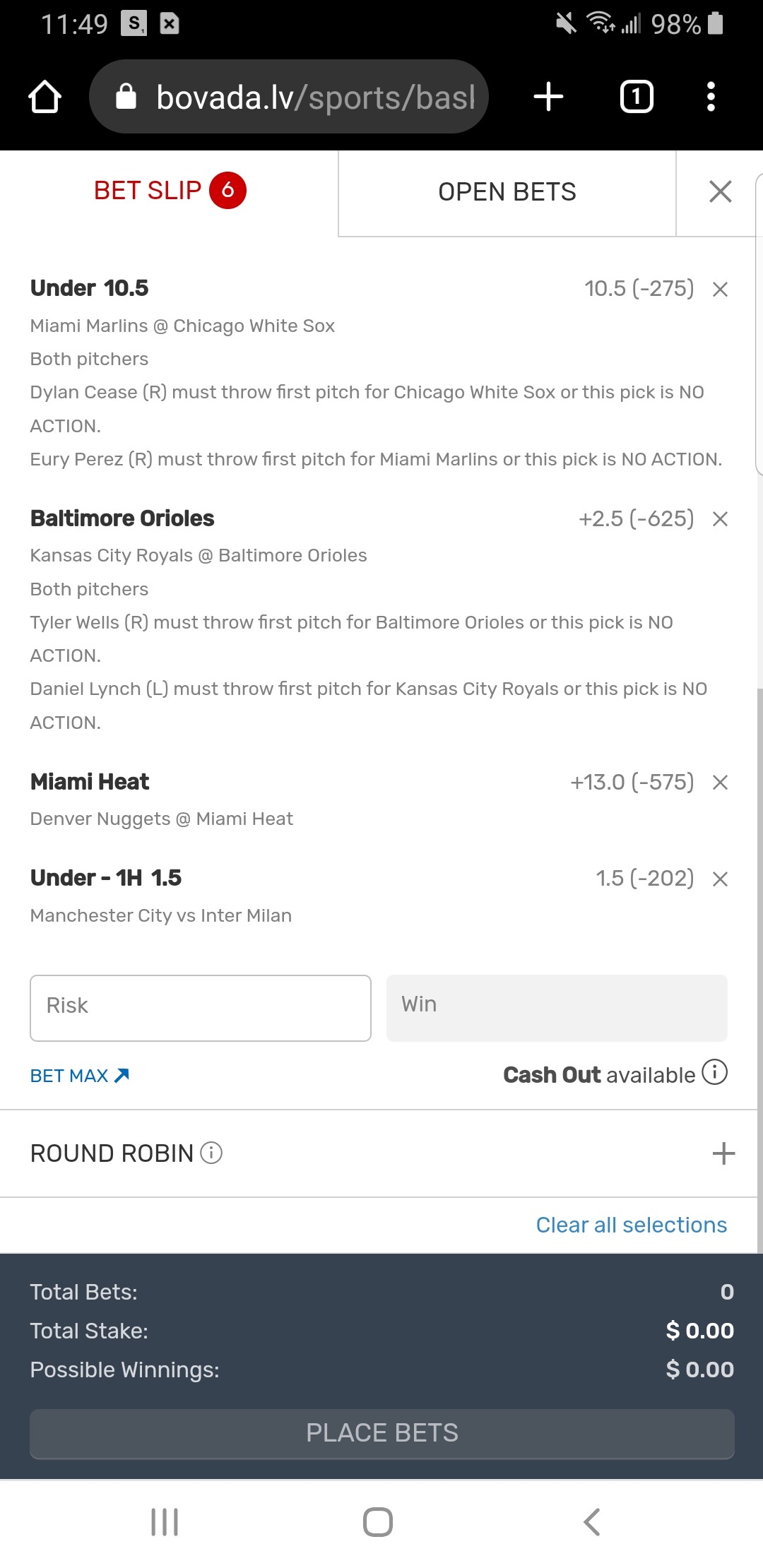Image resolution: width=763 pixels, height=1568 pixels.
Task: View the open tabs switcher
Action: tap(636, 97)
